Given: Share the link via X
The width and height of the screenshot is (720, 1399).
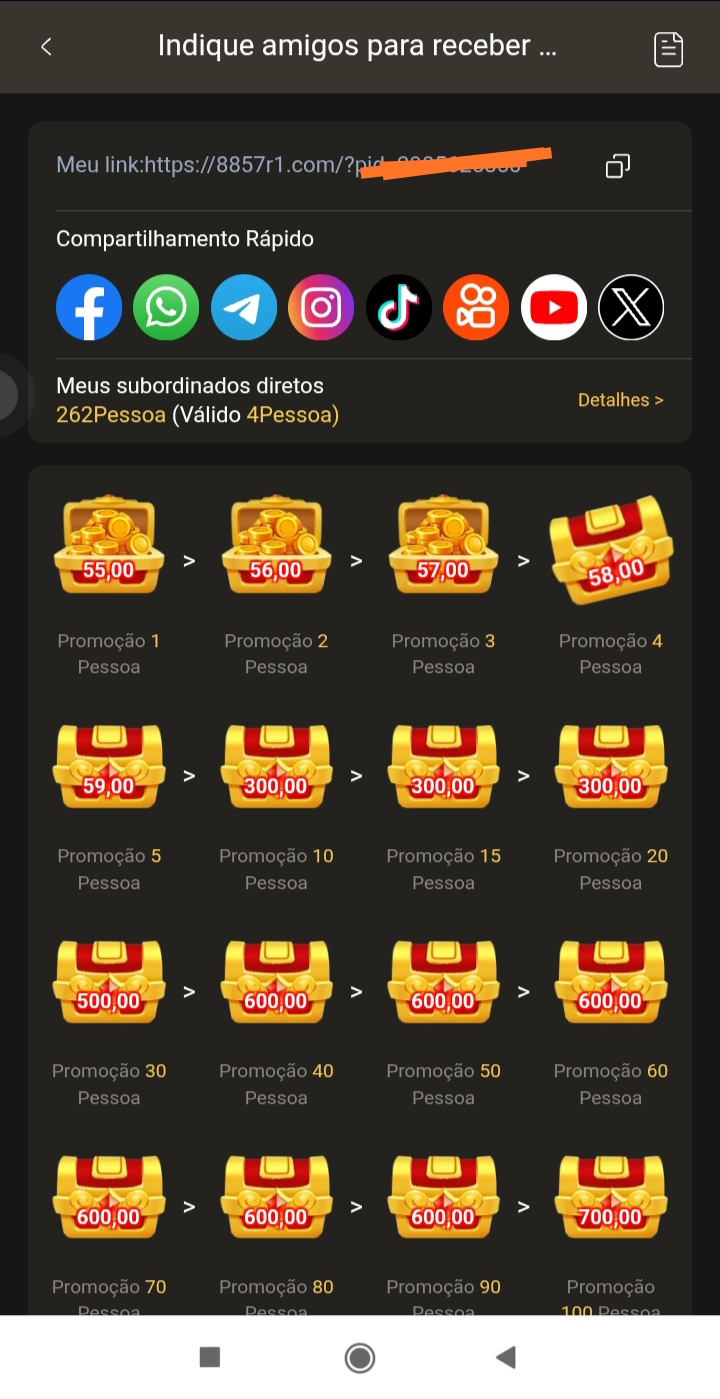Looking at the screenshot, I should click(x=631, y=308).
